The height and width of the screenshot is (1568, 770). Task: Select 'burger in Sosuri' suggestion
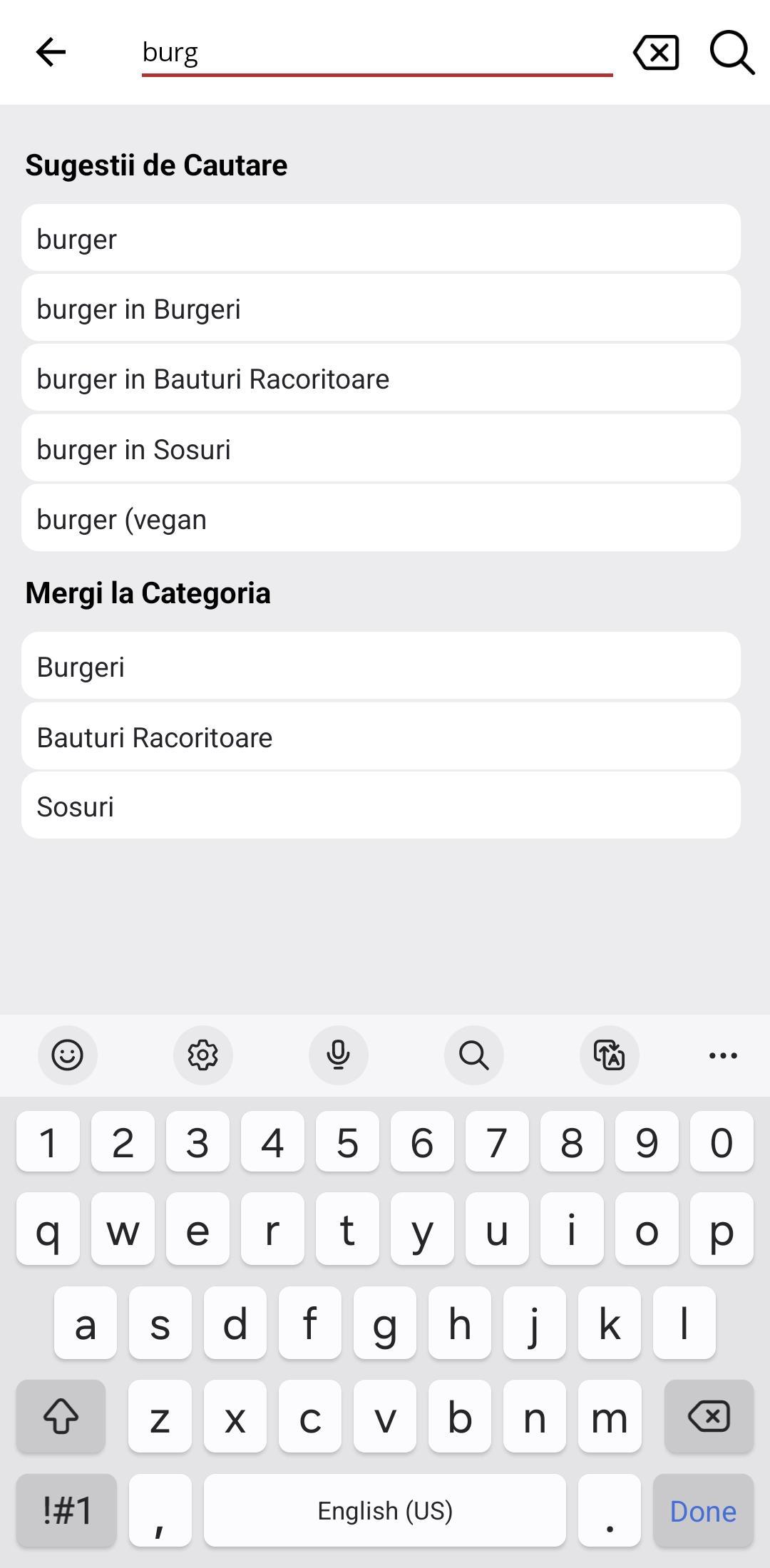[381, 449]
